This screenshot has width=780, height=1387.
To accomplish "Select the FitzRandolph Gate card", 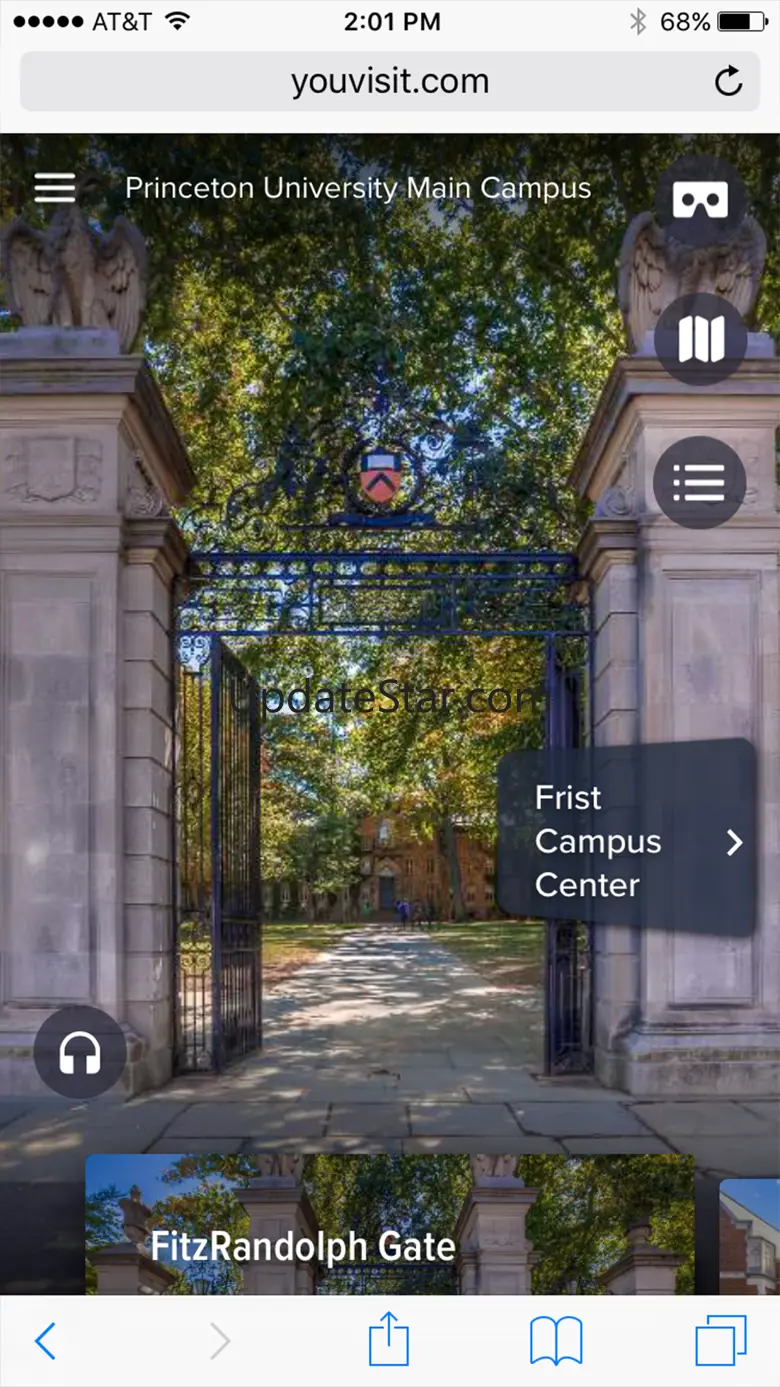I will (x=390, y=1225).
